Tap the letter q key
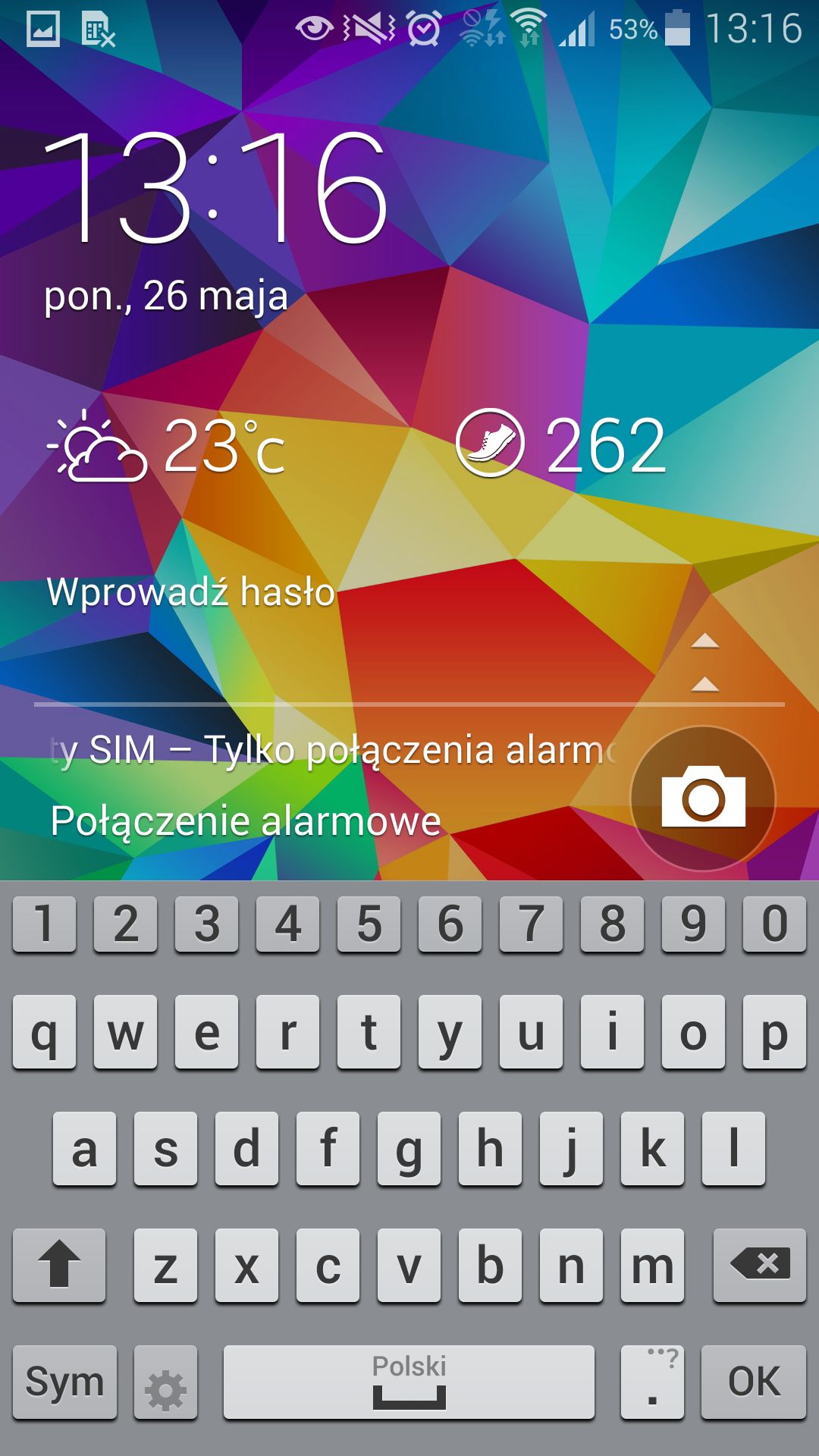 point(45,1031)
